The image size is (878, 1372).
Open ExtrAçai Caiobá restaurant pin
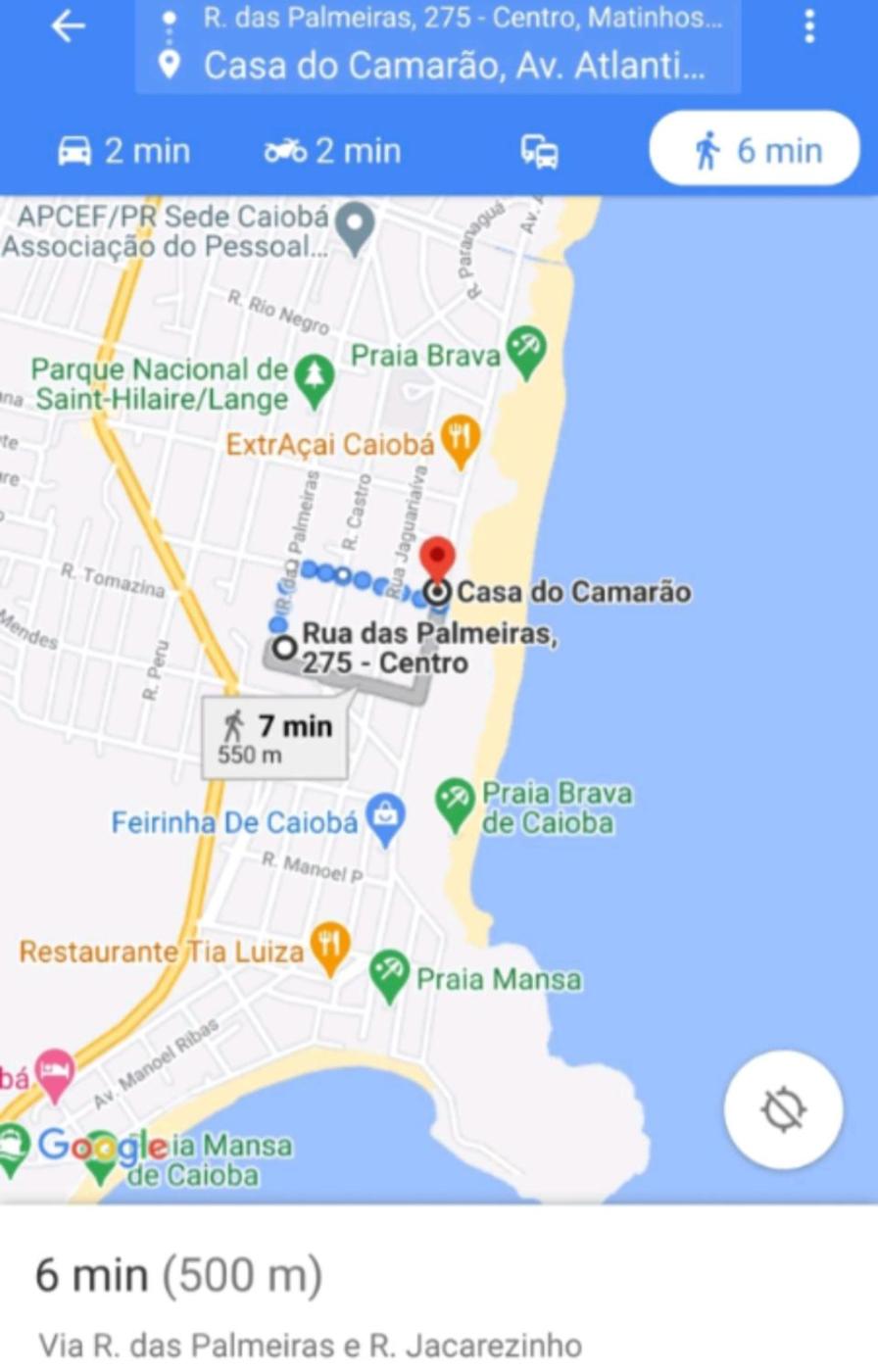pos(460,440)
